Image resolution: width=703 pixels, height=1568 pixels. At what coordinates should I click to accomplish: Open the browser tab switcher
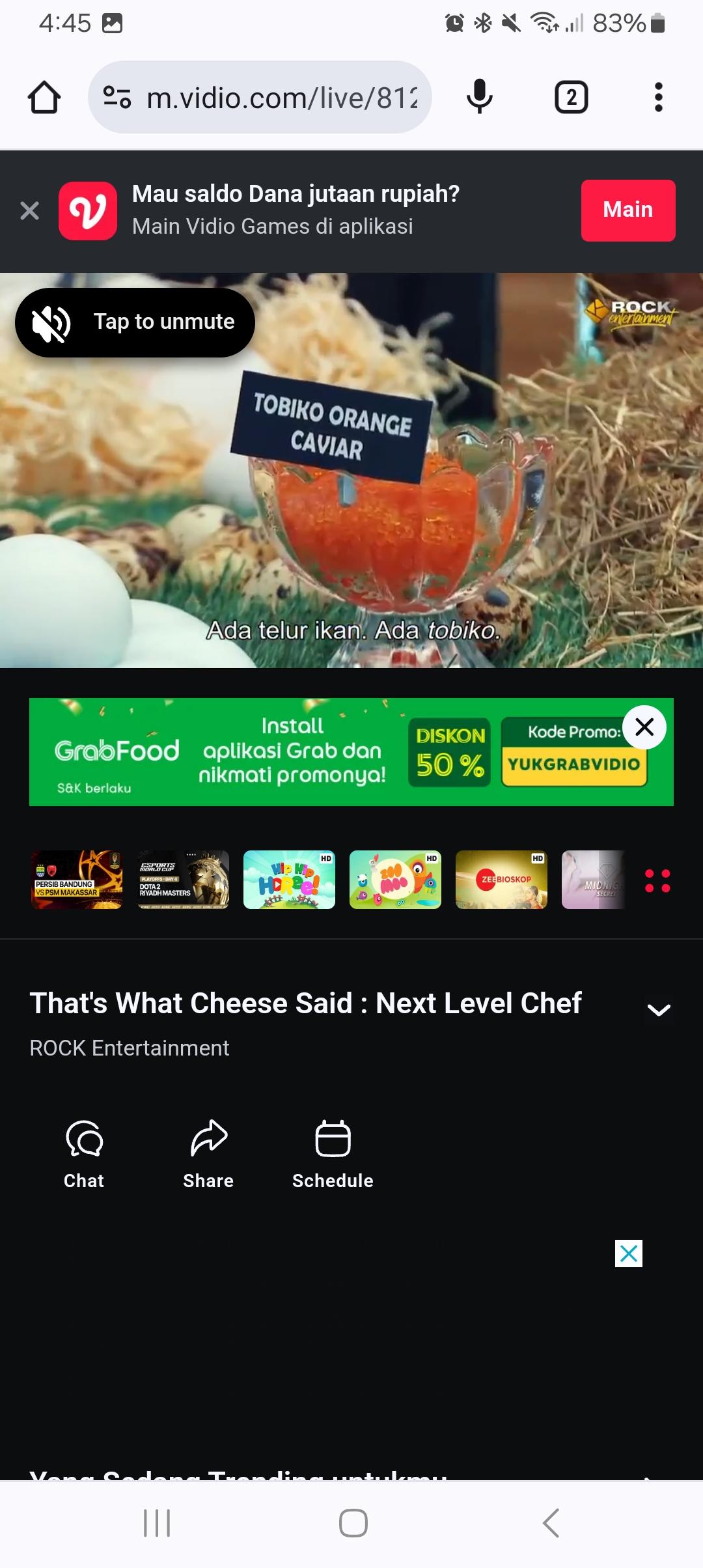572,98
